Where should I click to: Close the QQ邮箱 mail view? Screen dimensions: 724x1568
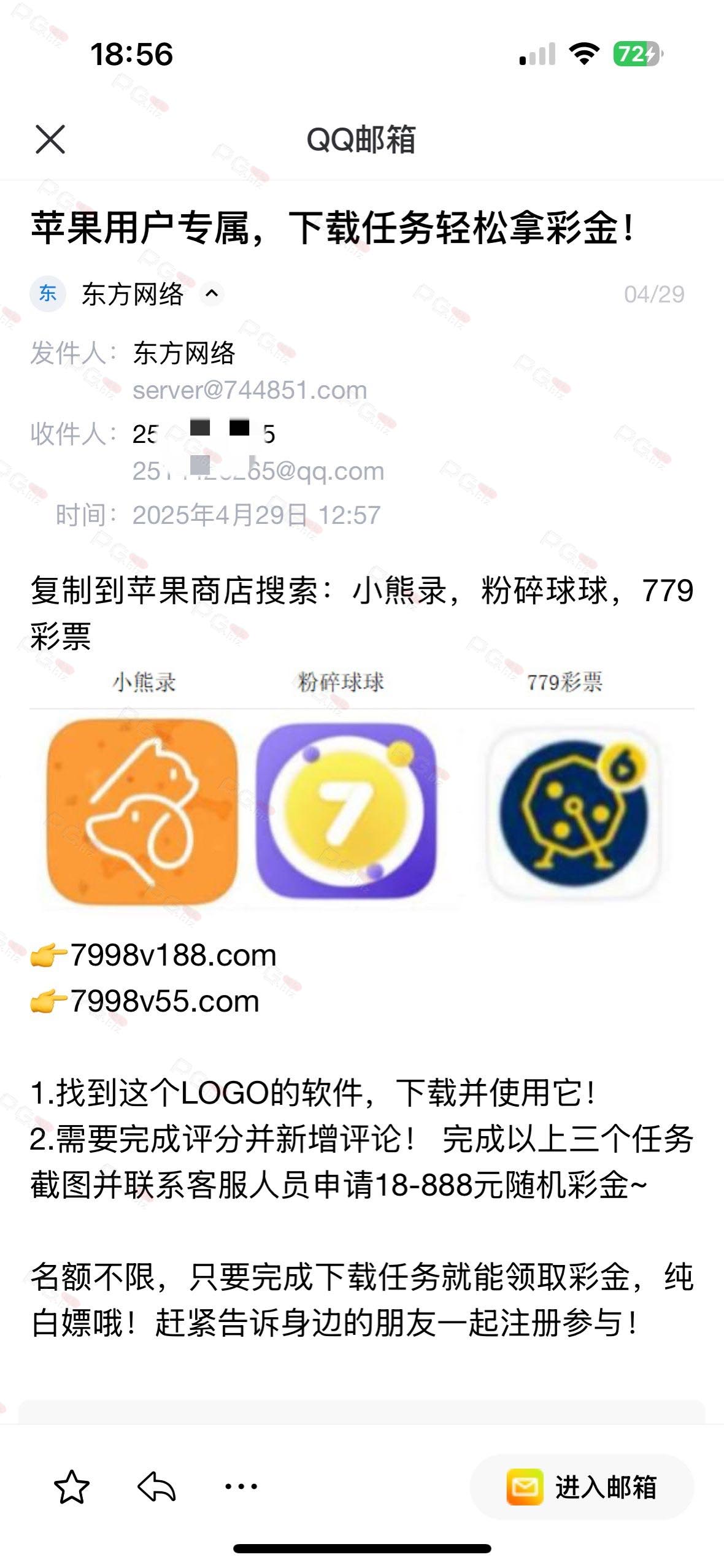click(50, 139)
